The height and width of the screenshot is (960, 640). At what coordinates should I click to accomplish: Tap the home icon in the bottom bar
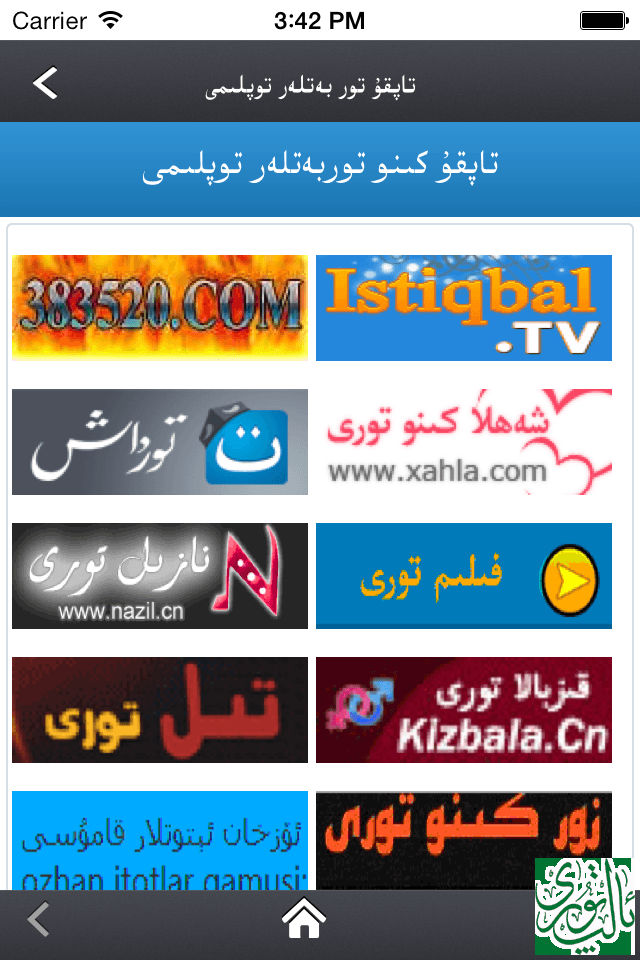tap(306, 918)
